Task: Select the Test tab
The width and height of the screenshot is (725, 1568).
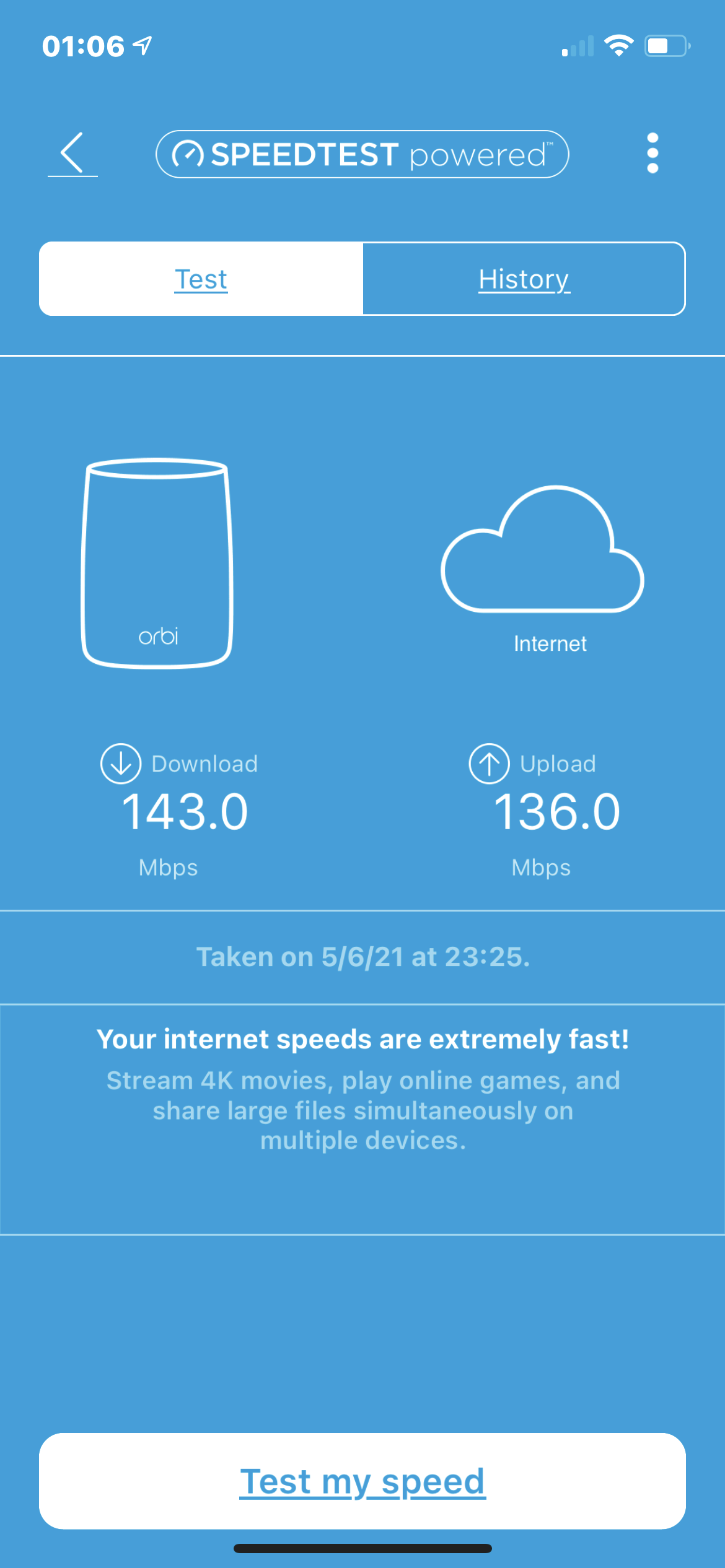Action: pos(201,279)
